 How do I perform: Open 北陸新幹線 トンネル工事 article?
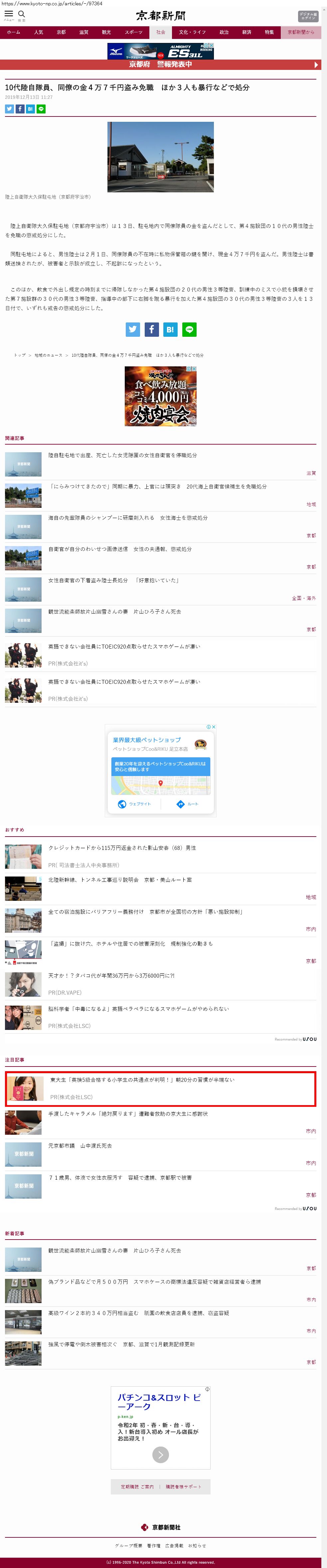[x=120, y=880]
